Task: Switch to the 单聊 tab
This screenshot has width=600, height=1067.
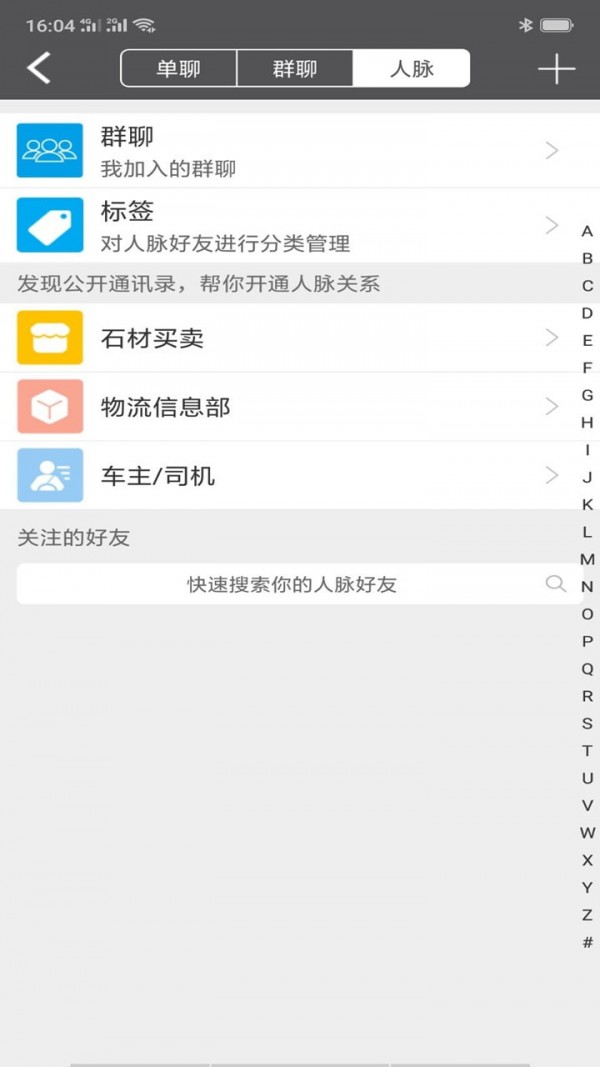Action: click(178, 69)
